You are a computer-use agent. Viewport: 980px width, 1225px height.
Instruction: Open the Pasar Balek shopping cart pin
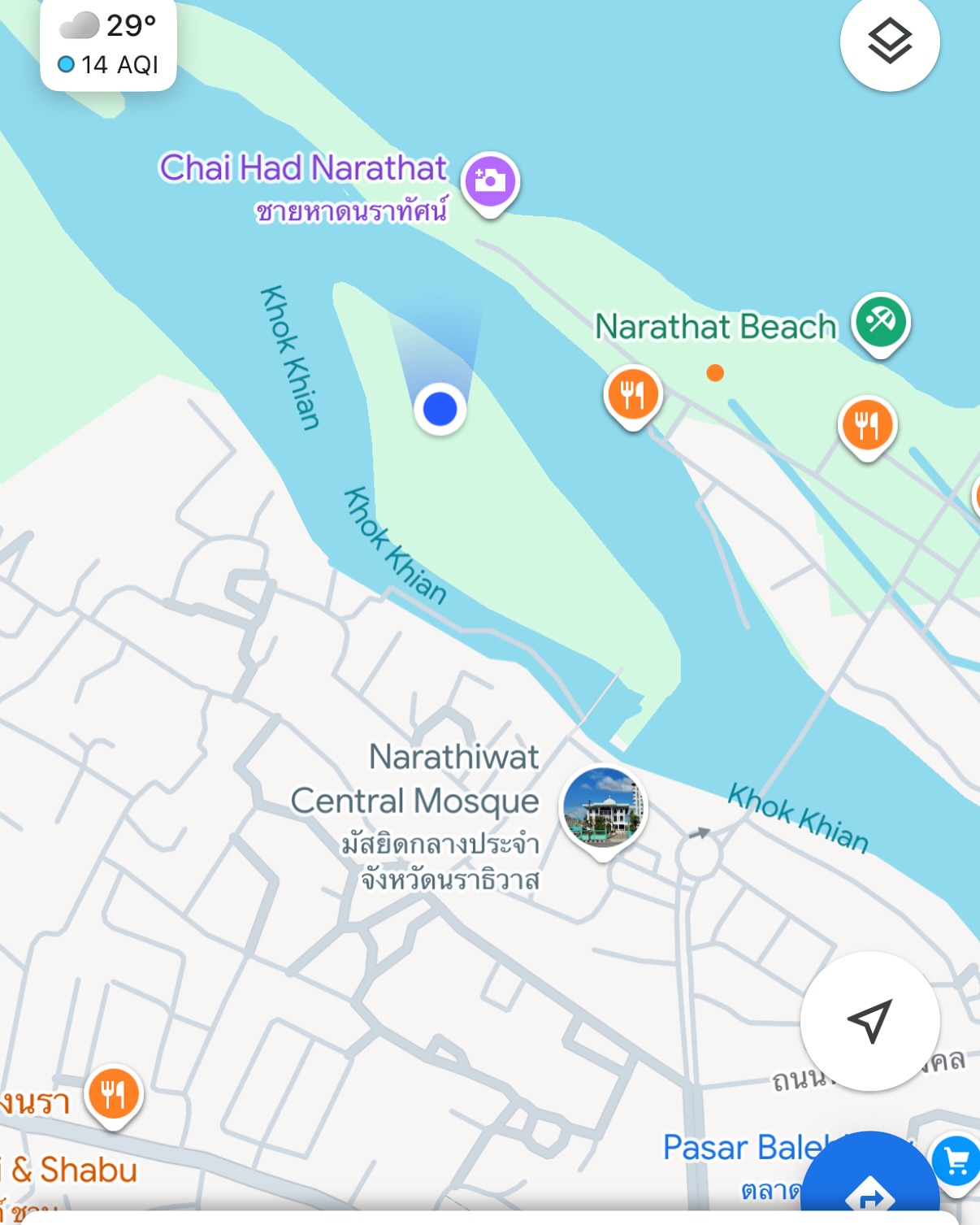pyautogui.click(x=956, y=1162)
